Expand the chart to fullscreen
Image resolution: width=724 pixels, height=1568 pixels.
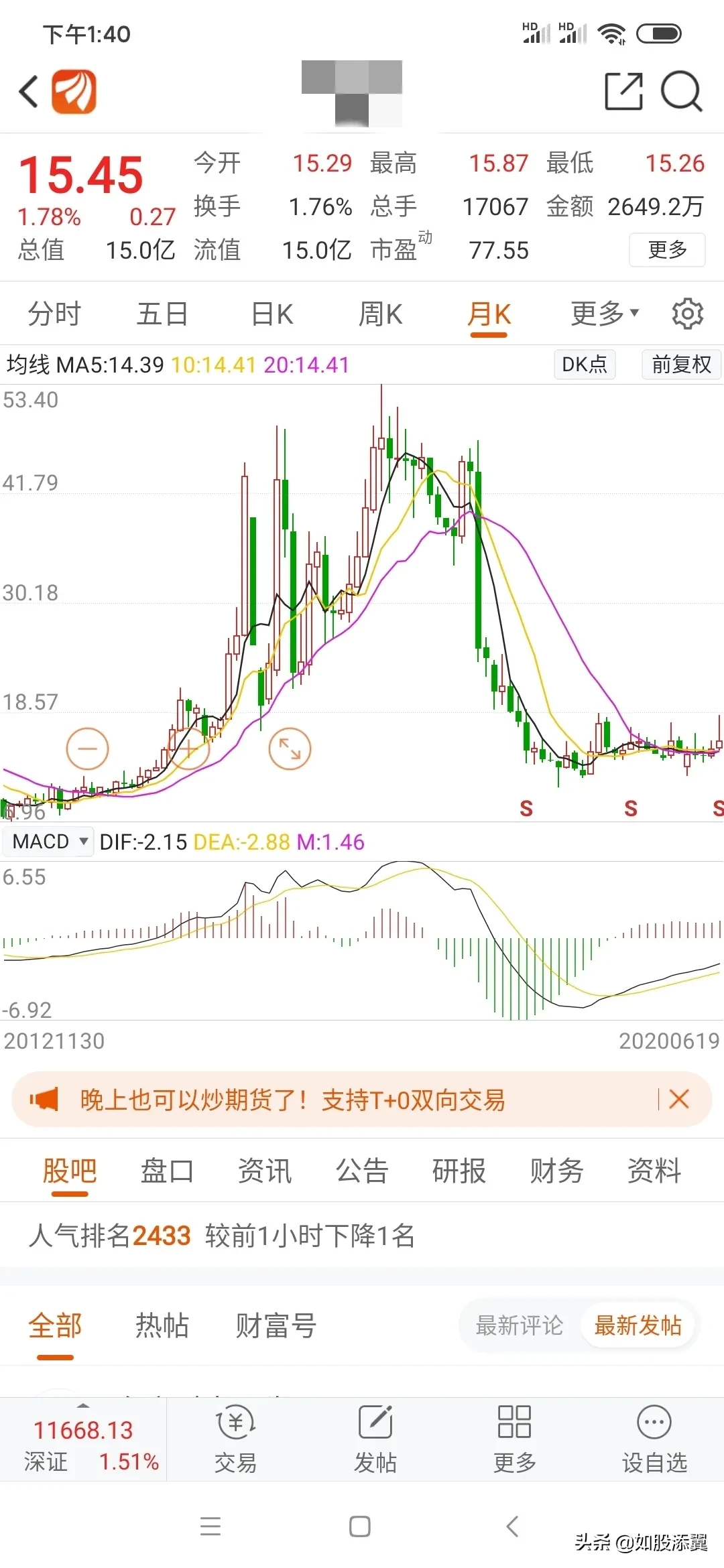click(290, 748)
